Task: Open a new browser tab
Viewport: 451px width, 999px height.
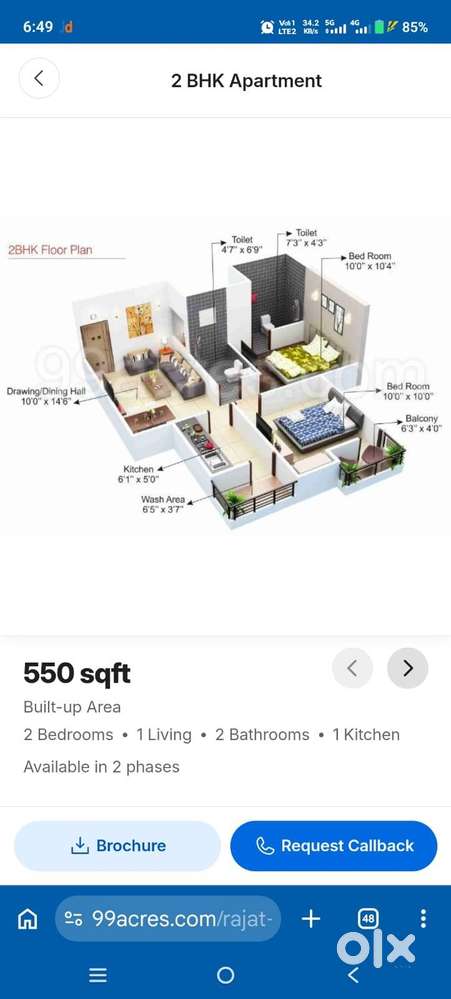Action: point(310,919)
